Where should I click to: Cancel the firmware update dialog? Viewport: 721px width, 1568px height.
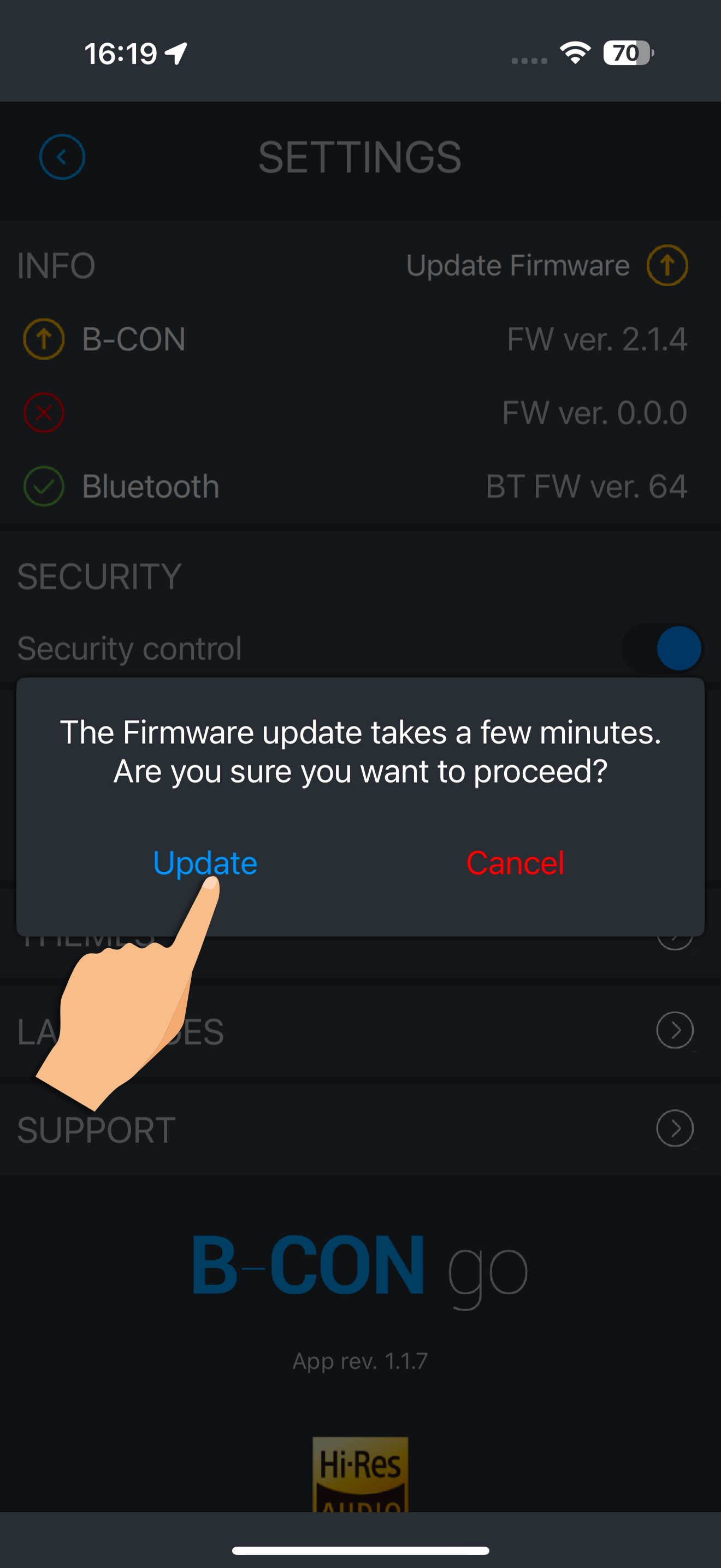tap(515, 862)
